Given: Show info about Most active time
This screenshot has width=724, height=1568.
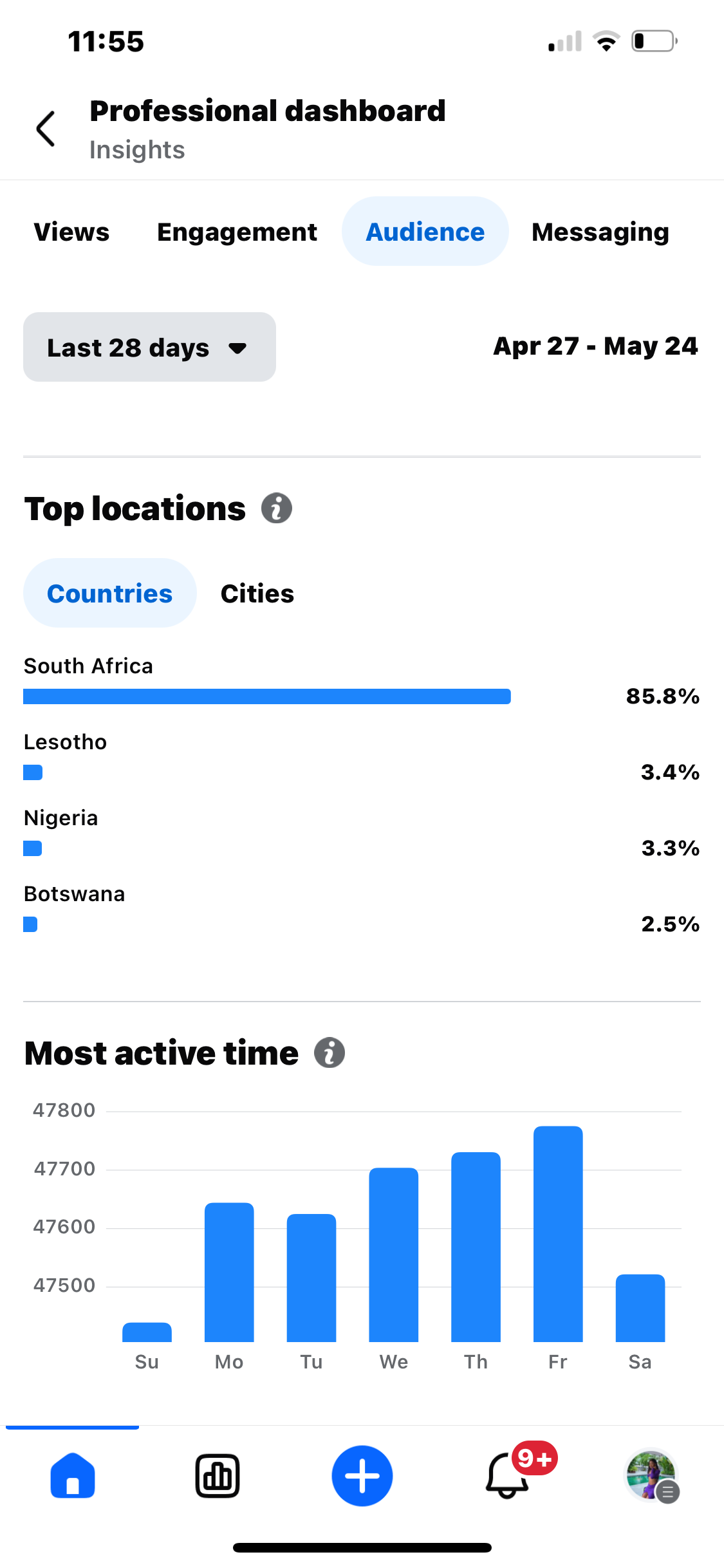Looking at the screenshot, I should point(330,1053).
